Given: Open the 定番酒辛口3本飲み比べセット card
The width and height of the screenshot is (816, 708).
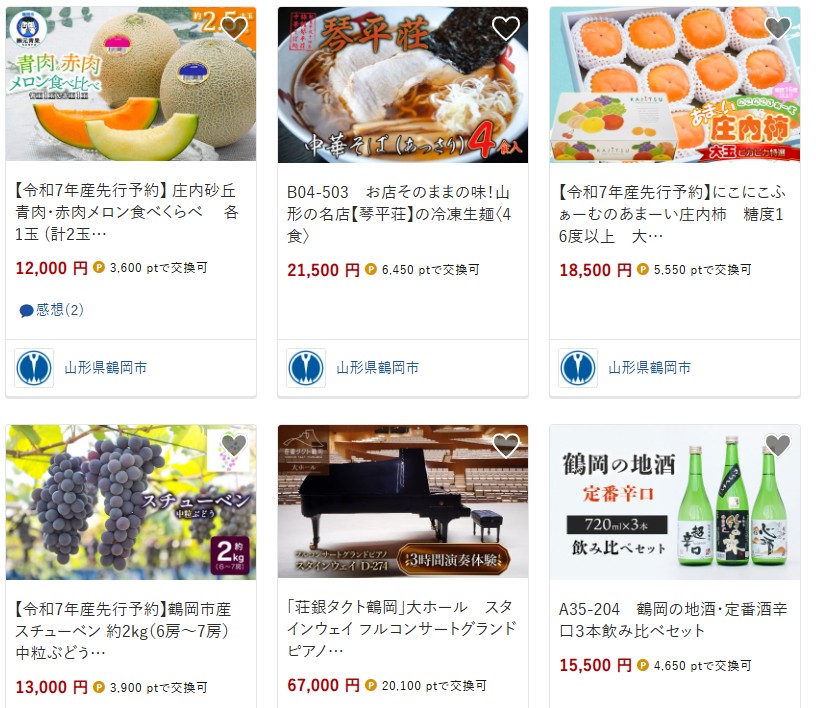Looking at the screenshot, I should point(674,620).
